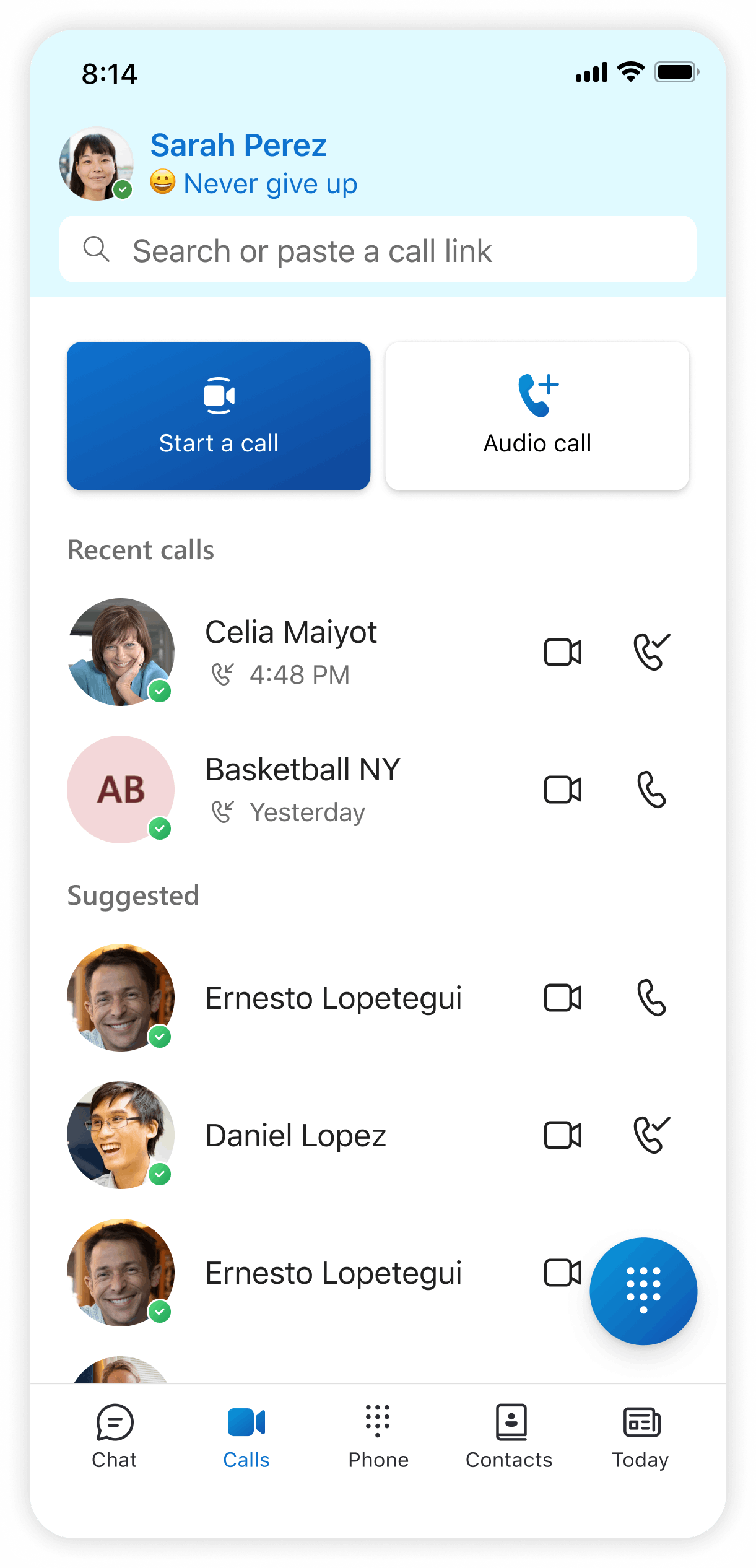Audio call the Basketball NY group
Viewport: 756px width, 1568px height.
(652, 790)
